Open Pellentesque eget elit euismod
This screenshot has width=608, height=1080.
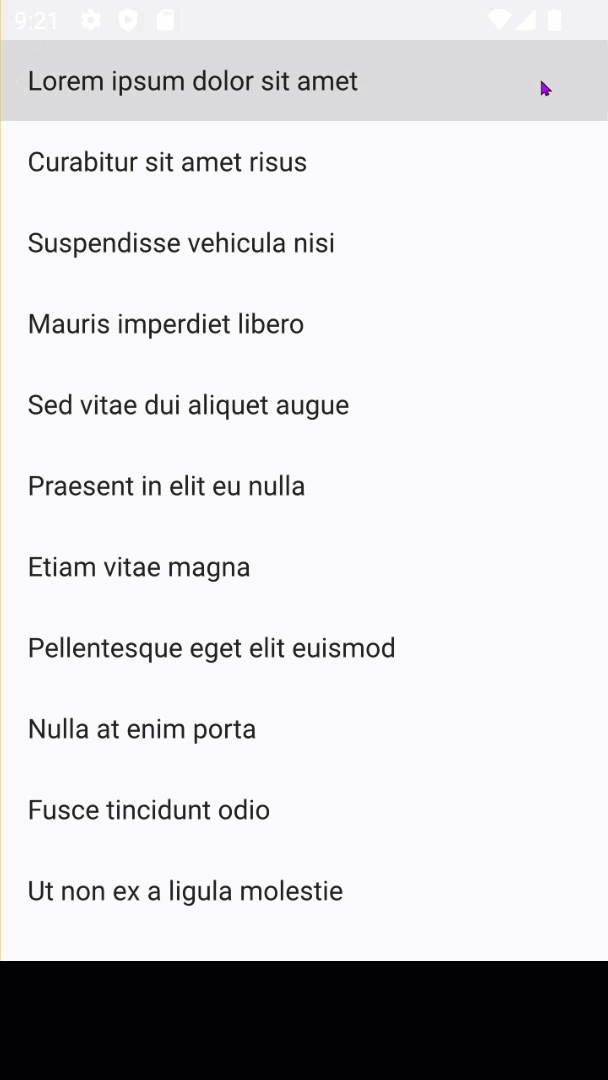click(x=212, y=648)
